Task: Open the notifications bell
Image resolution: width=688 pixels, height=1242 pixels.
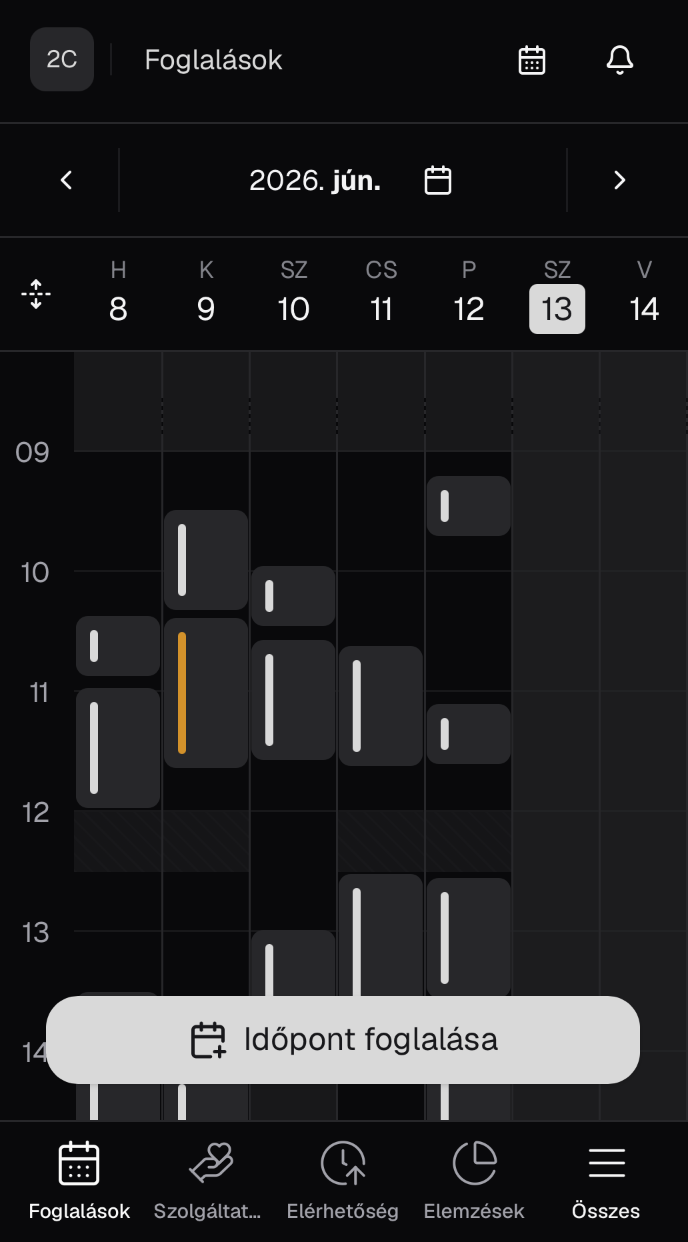Action: click(620, 60)
